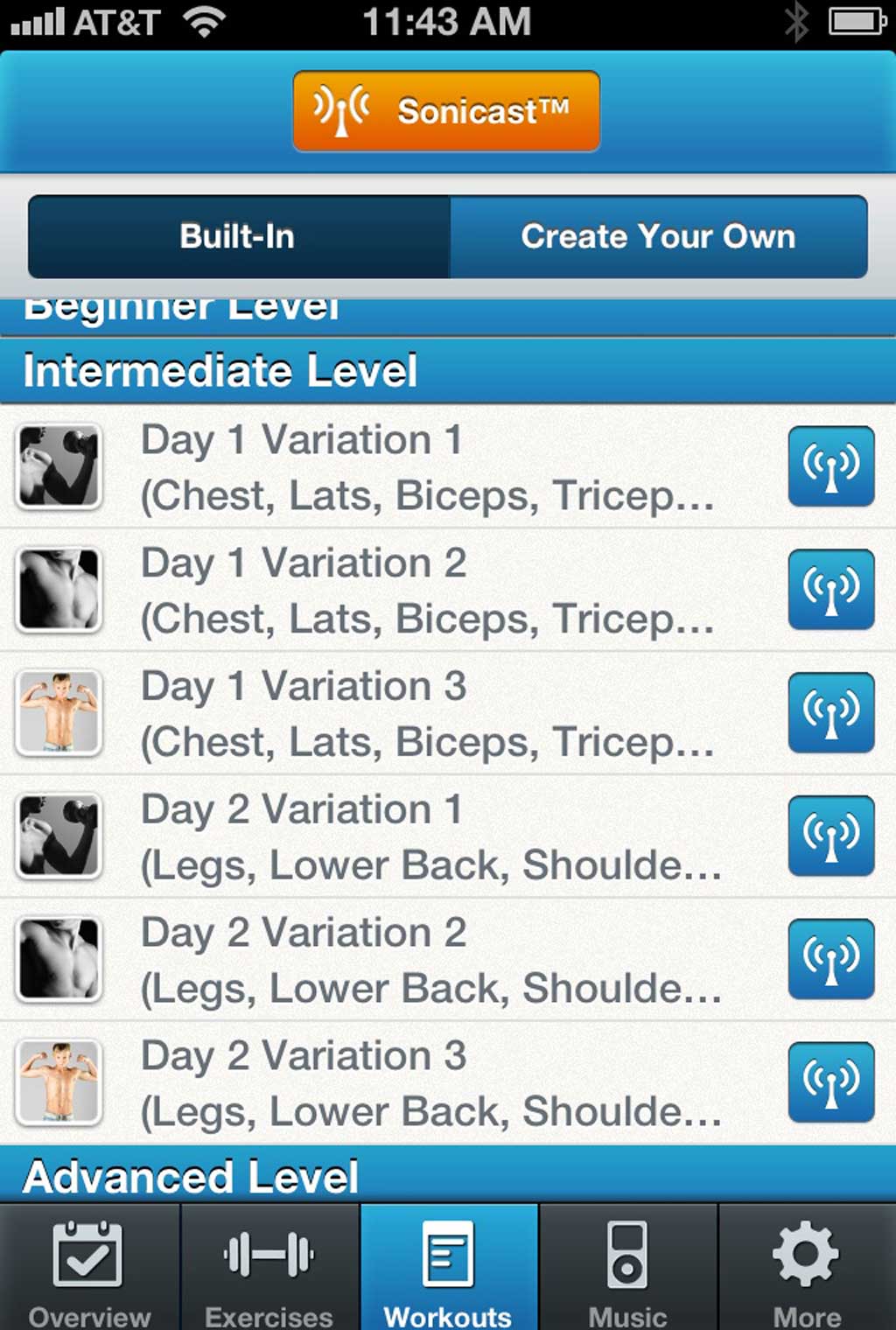Open Day 2 Variation 3 workout
Image resolution: width=896 pixels, height=1330 pixels.
click(427, 1083)
